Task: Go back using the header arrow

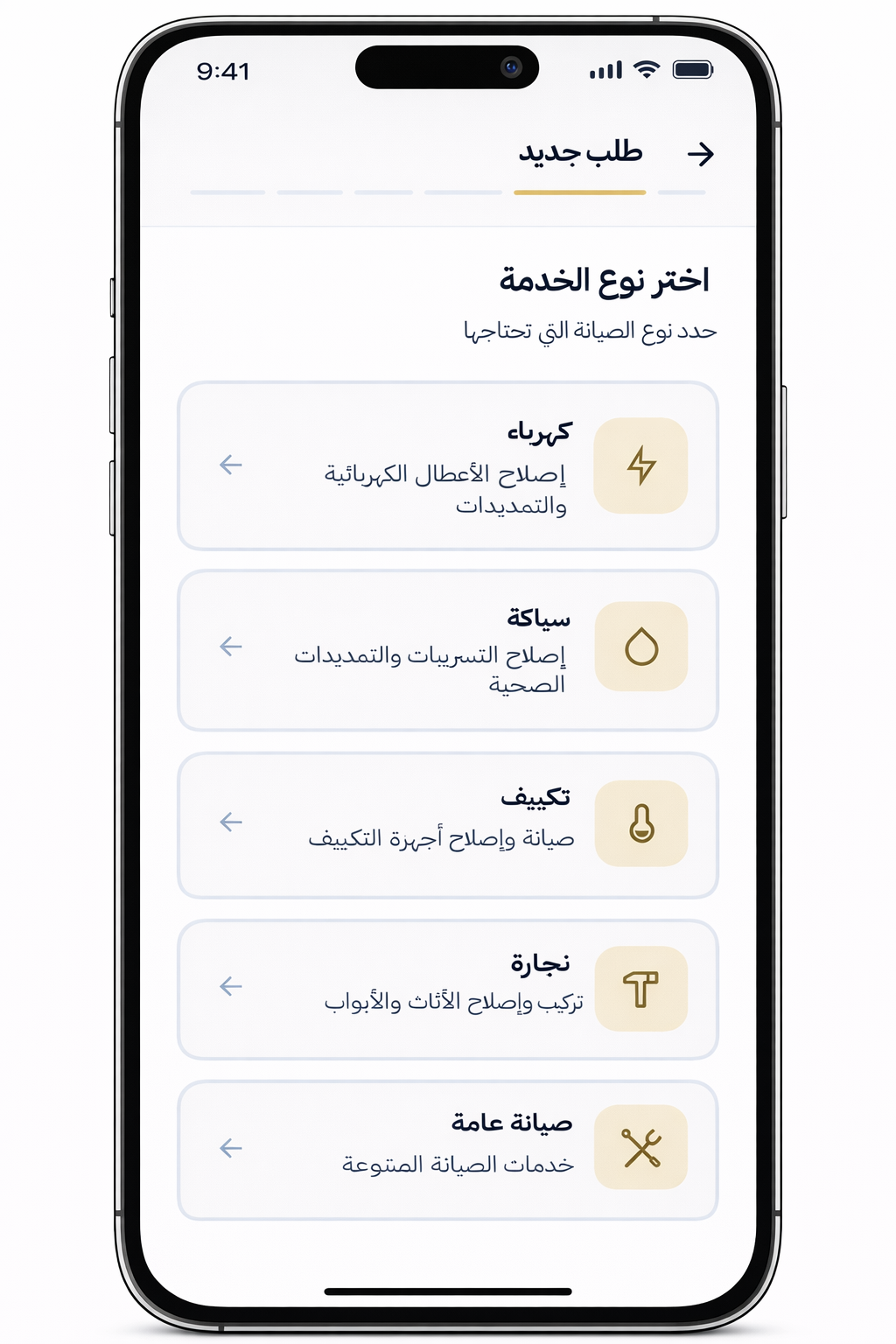Action: (700, 155)
